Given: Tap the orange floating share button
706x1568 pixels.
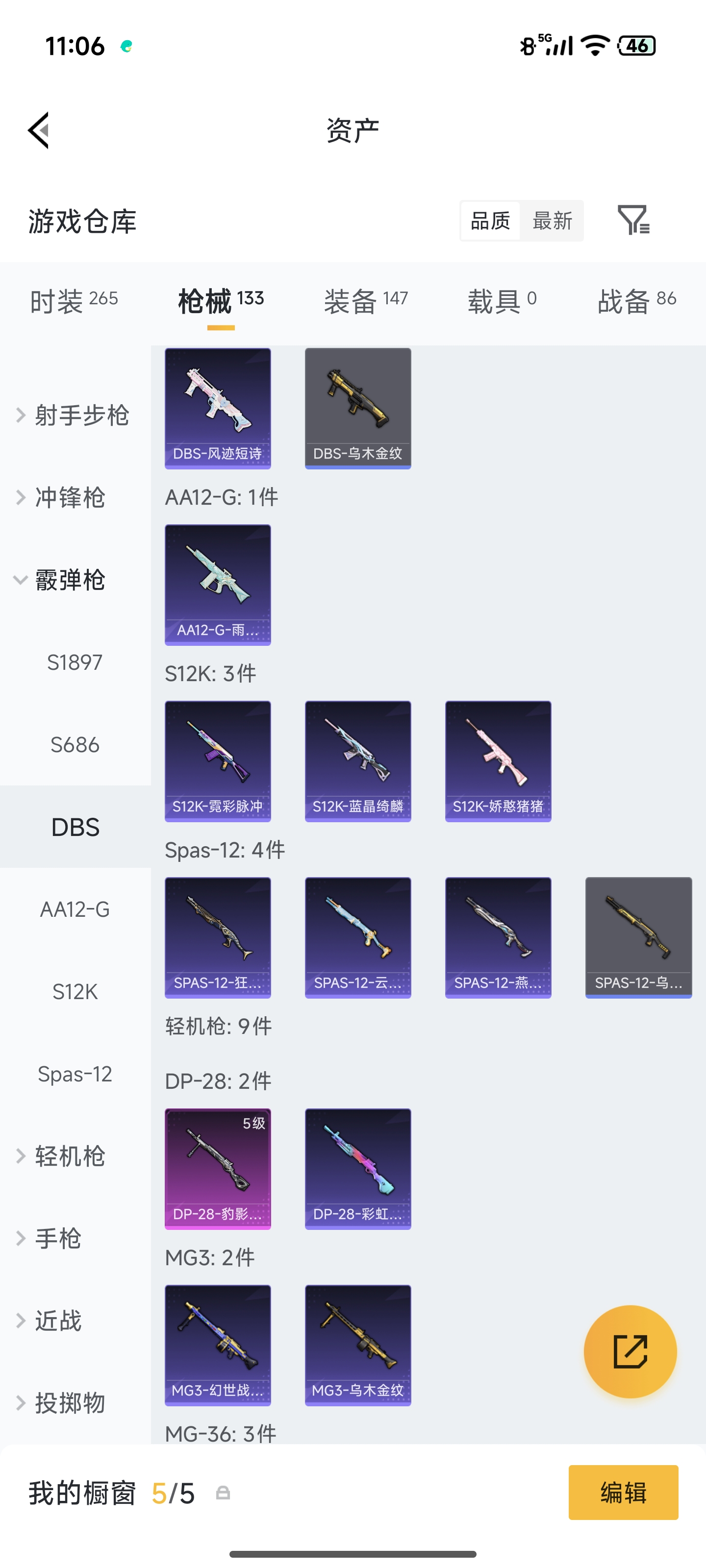Looking at the screenshot, I should pyautogui.click(x=630, y=1351).
